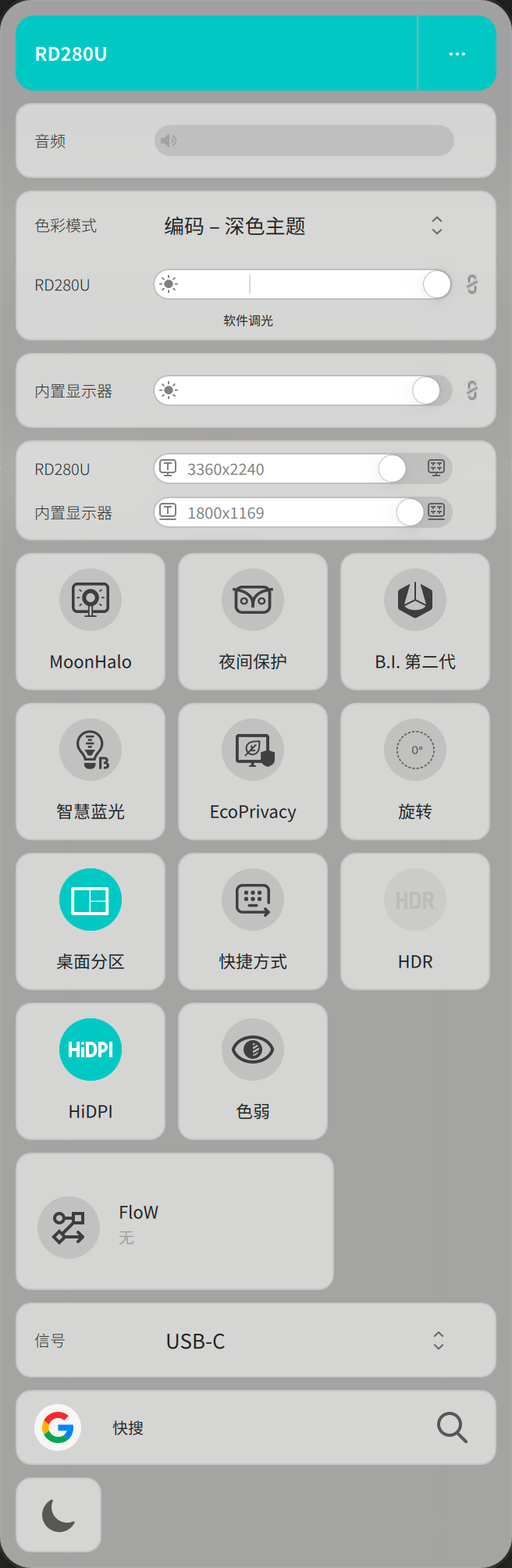
Task: Tap the link icon beside the RD280U brightness slider
Action: coord(472,284)
